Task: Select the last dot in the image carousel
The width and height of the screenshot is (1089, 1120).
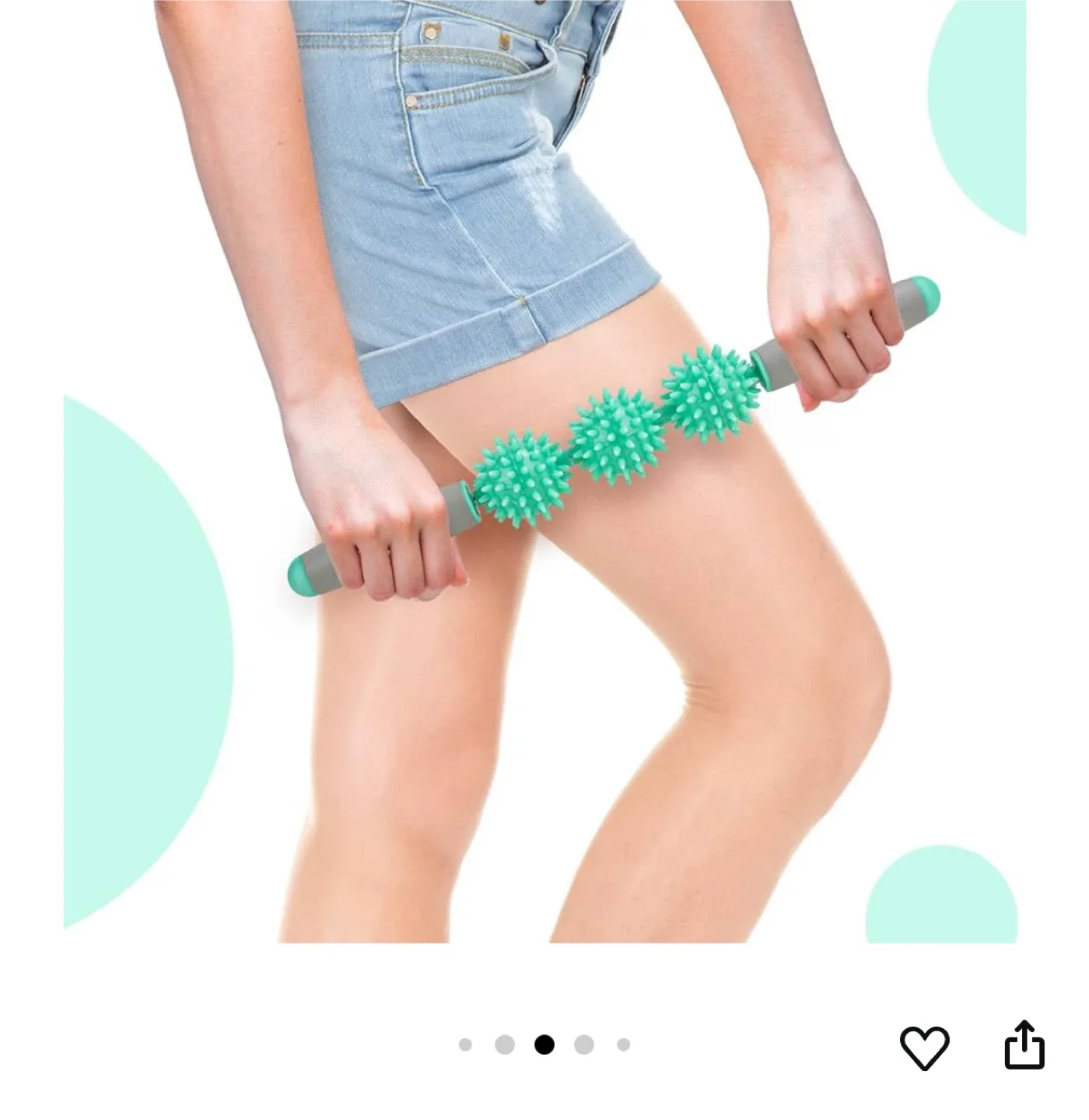Action: (622, 1045)
